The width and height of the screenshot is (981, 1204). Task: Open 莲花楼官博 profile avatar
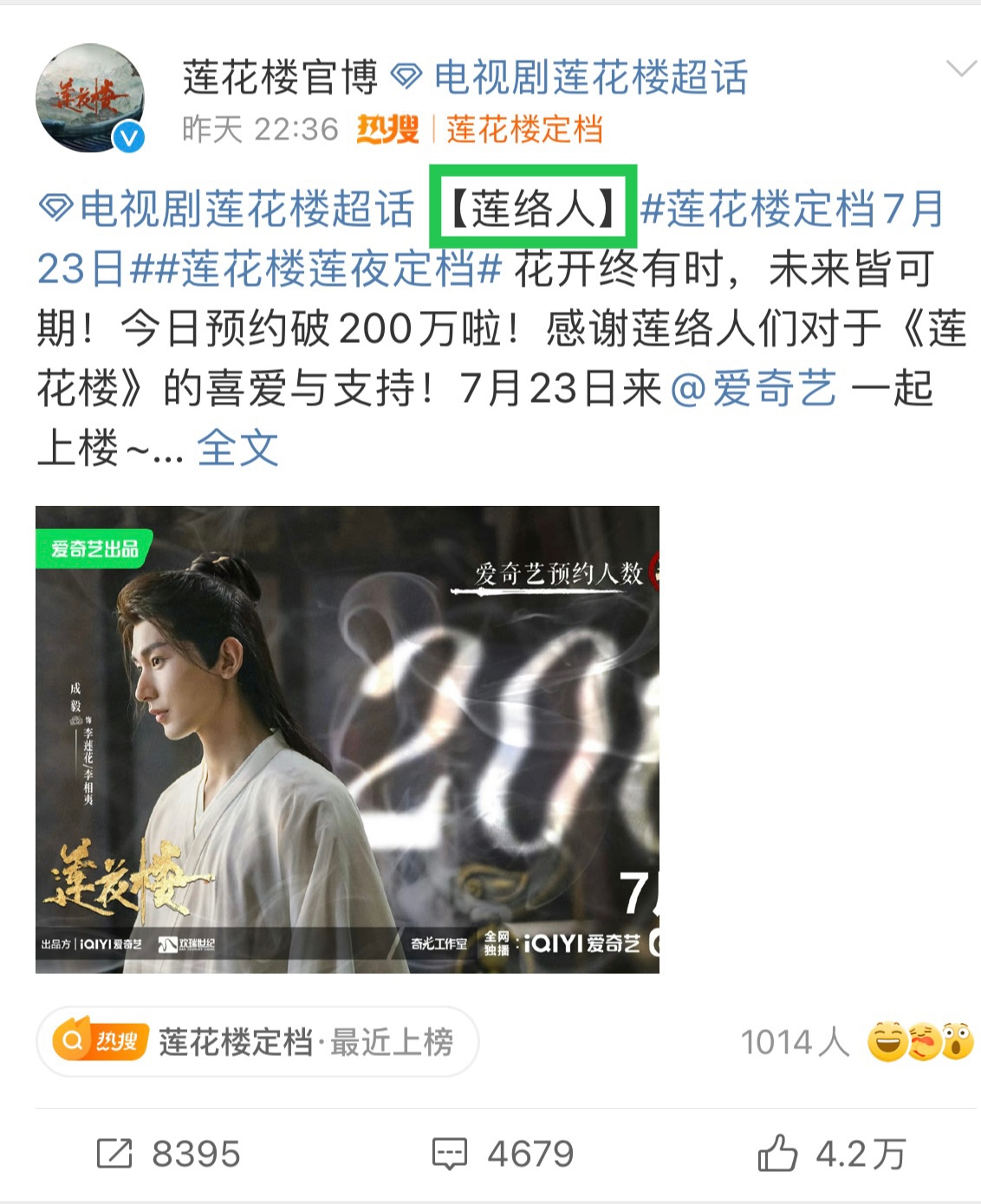[90, 98]
